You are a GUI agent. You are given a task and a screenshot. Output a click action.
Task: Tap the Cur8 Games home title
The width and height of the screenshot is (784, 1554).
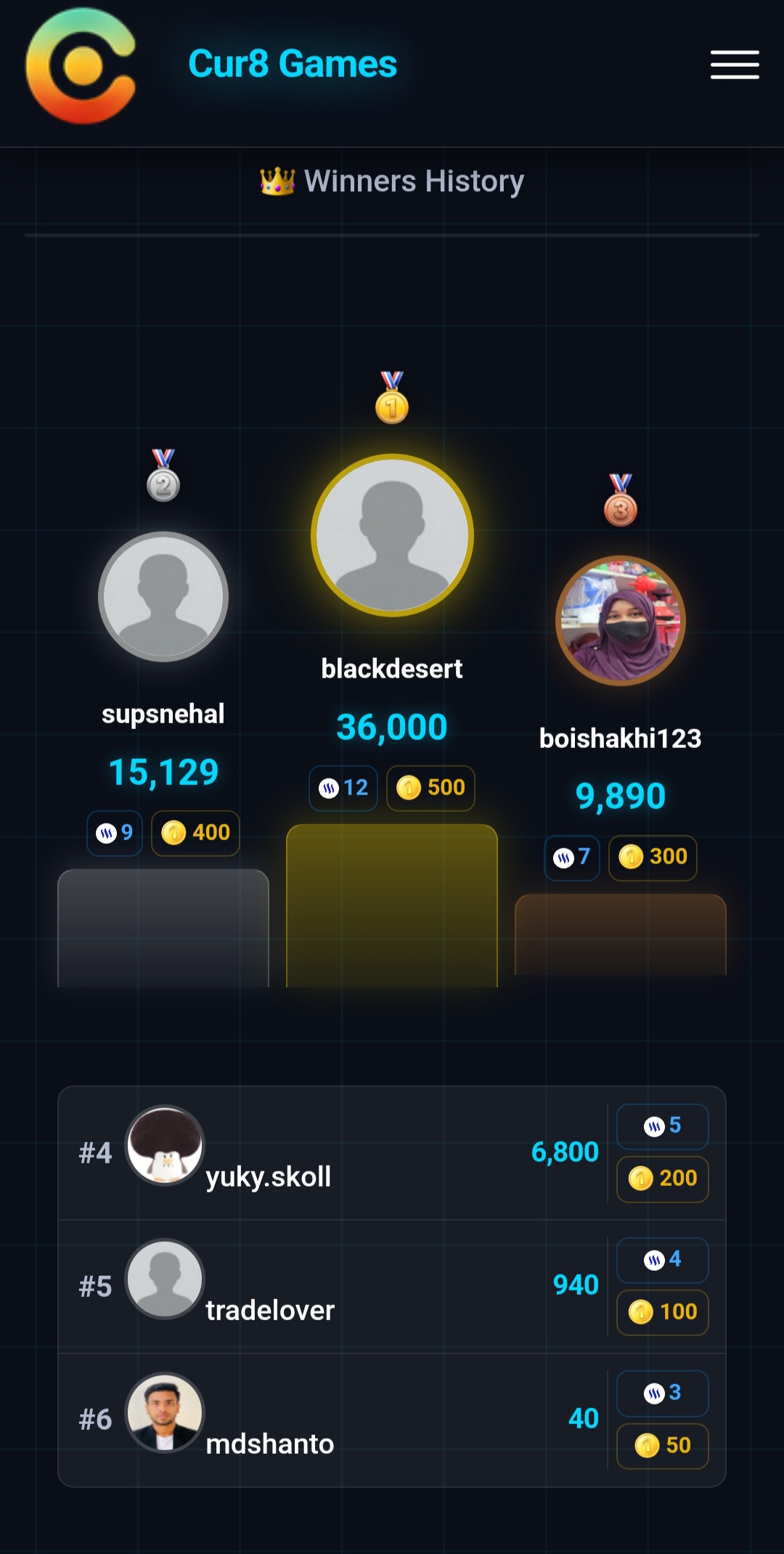pos(293,64)
